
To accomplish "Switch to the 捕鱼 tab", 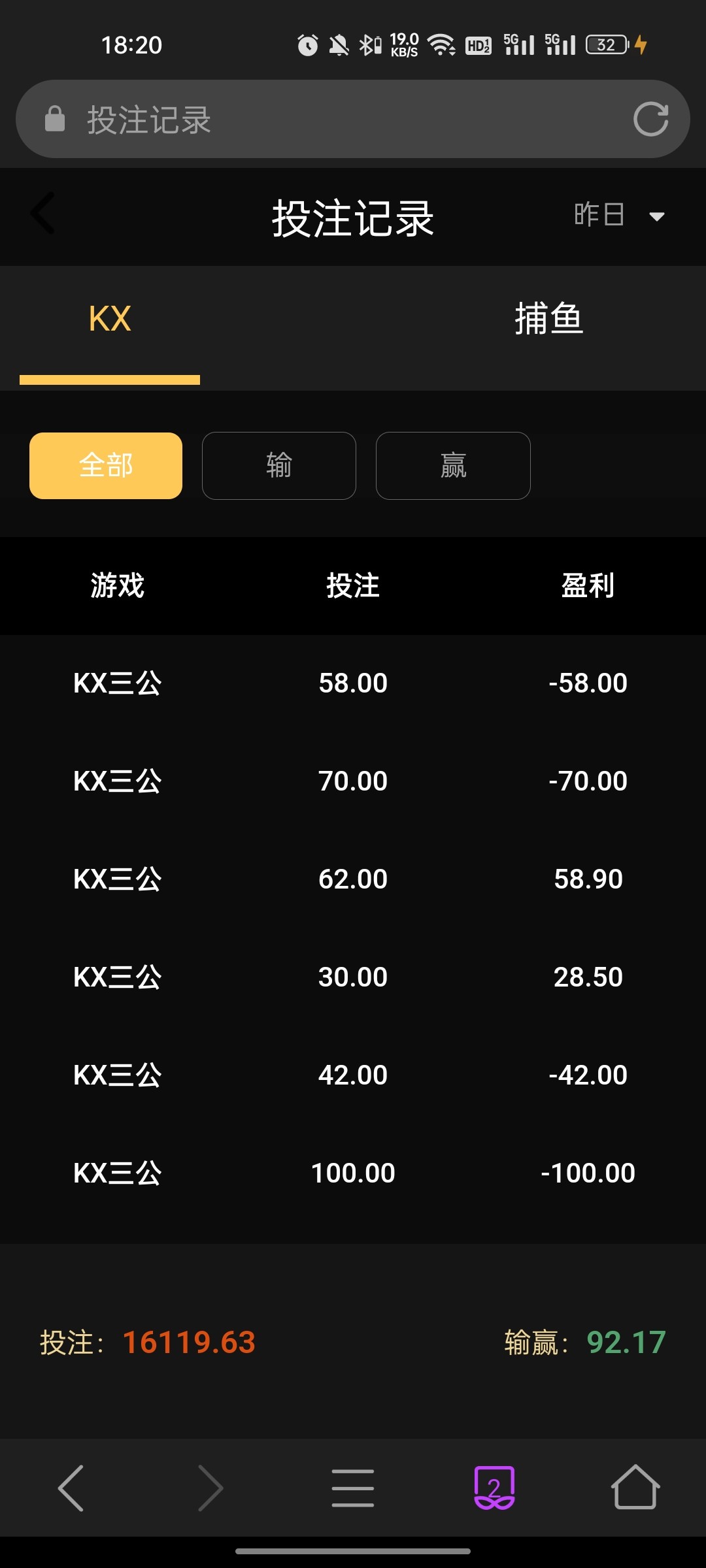I will (x=548, y=319).
